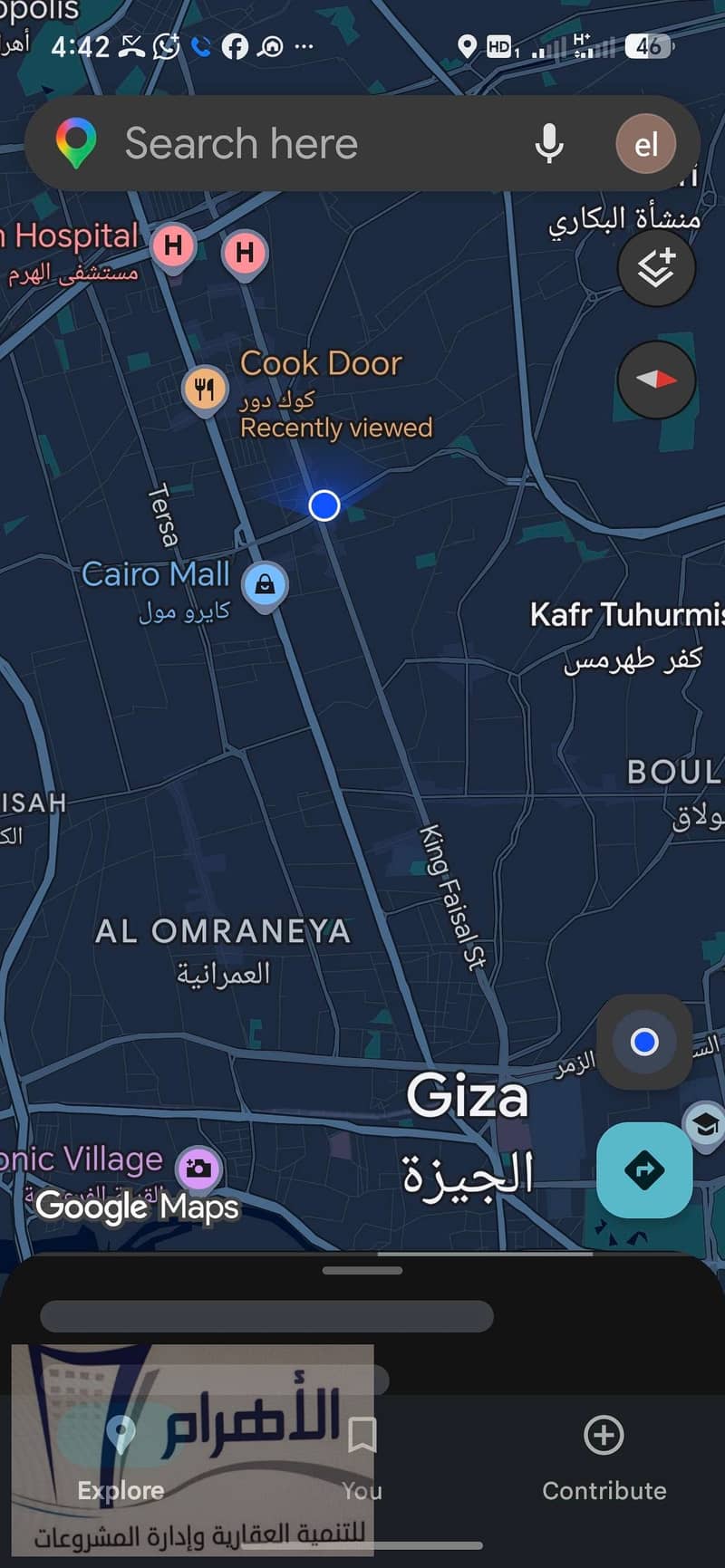Viewport: 725px width, 1568px height.
Task: Select the Cook Door restaurant pin
Action: (x=206, y=390)
